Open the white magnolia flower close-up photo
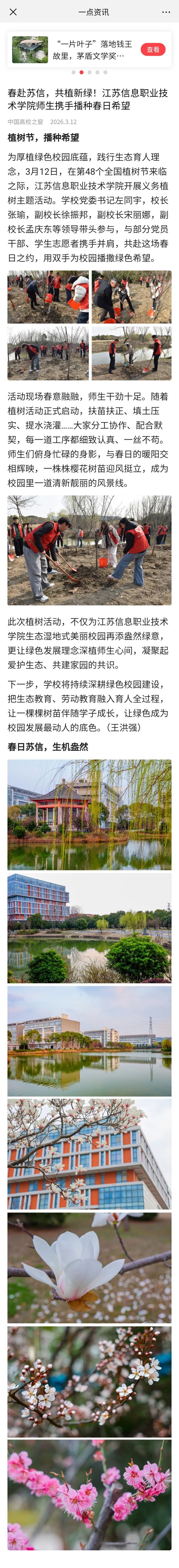 click(89, 1268)
